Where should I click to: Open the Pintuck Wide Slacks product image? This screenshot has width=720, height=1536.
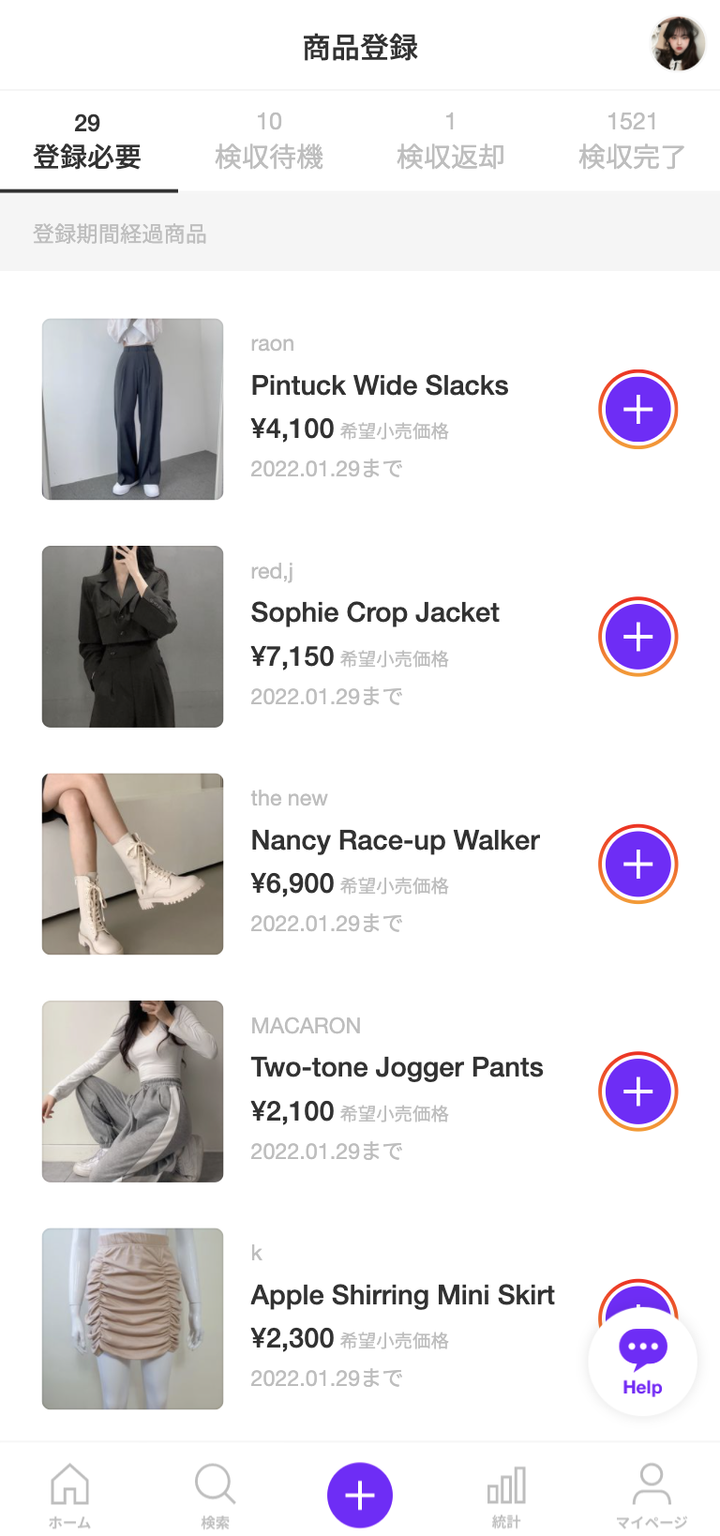click(132, 409)
